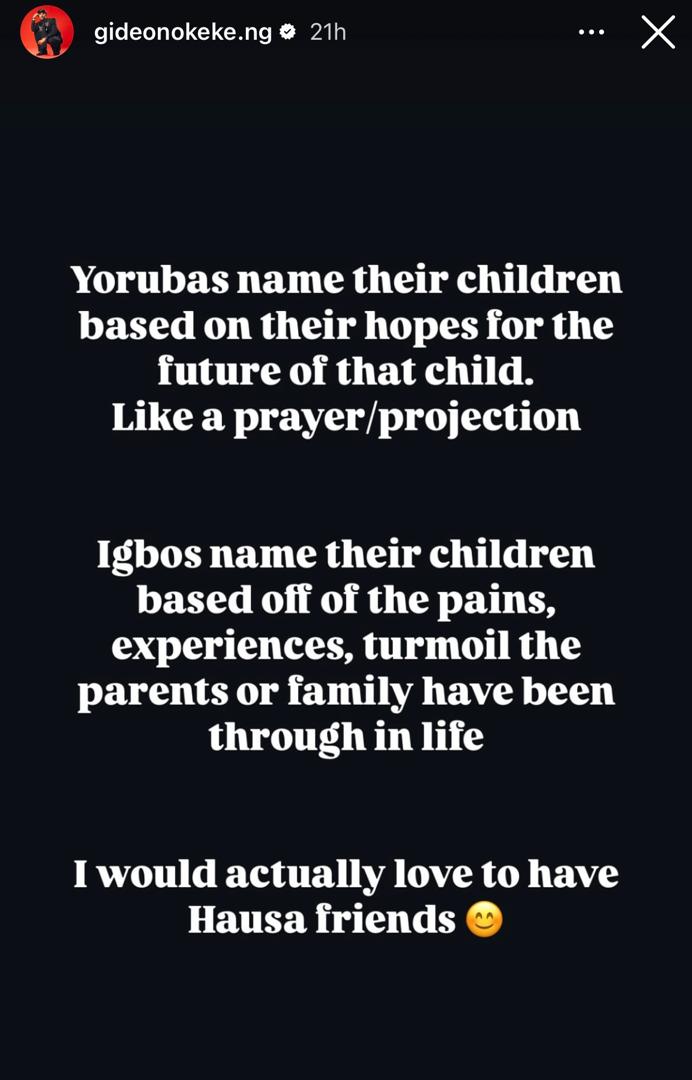Open the three-dot story options menu
Viewport: 692px width, 1080px height.
point(591,33)
